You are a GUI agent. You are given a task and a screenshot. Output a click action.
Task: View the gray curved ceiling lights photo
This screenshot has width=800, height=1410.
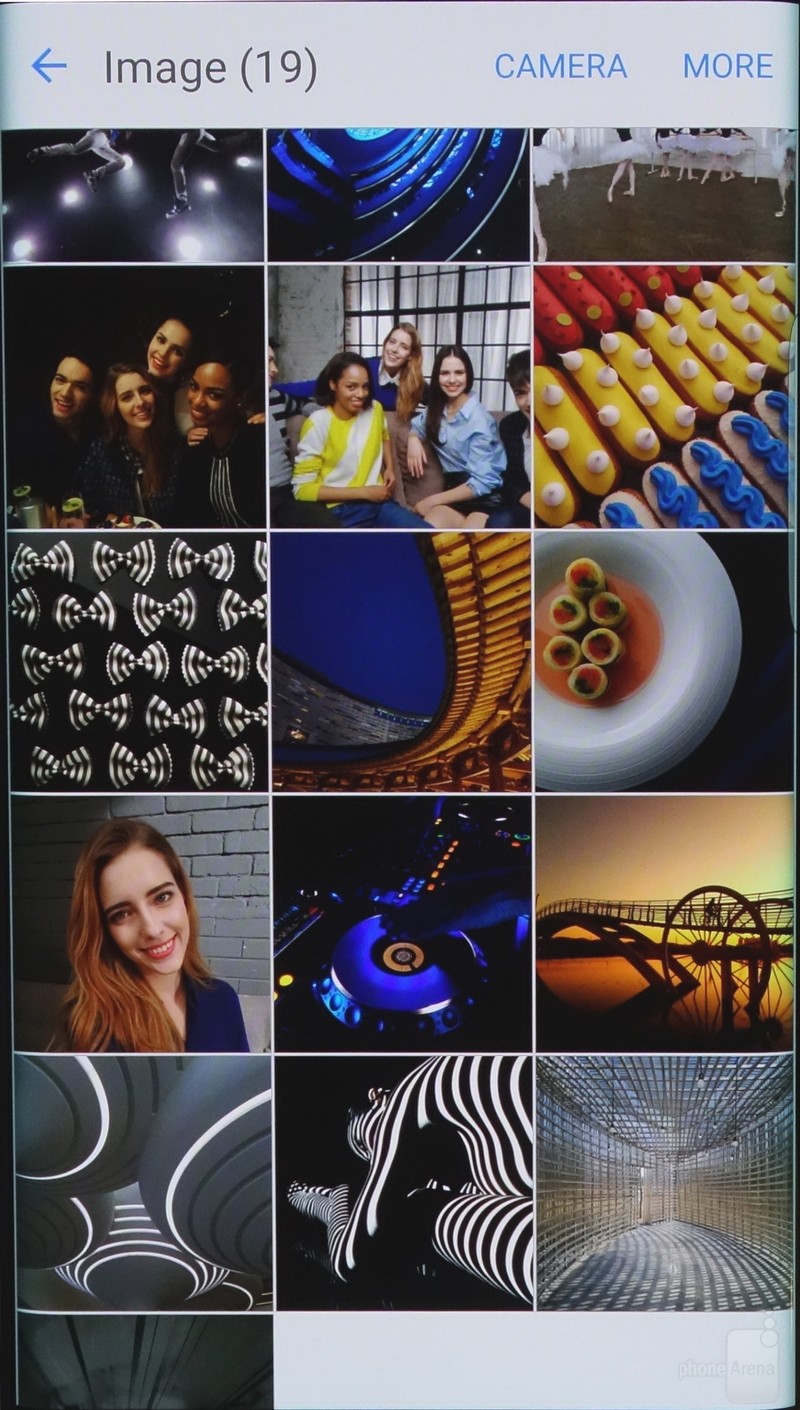pyautogui.click(x=143, y=1183)
